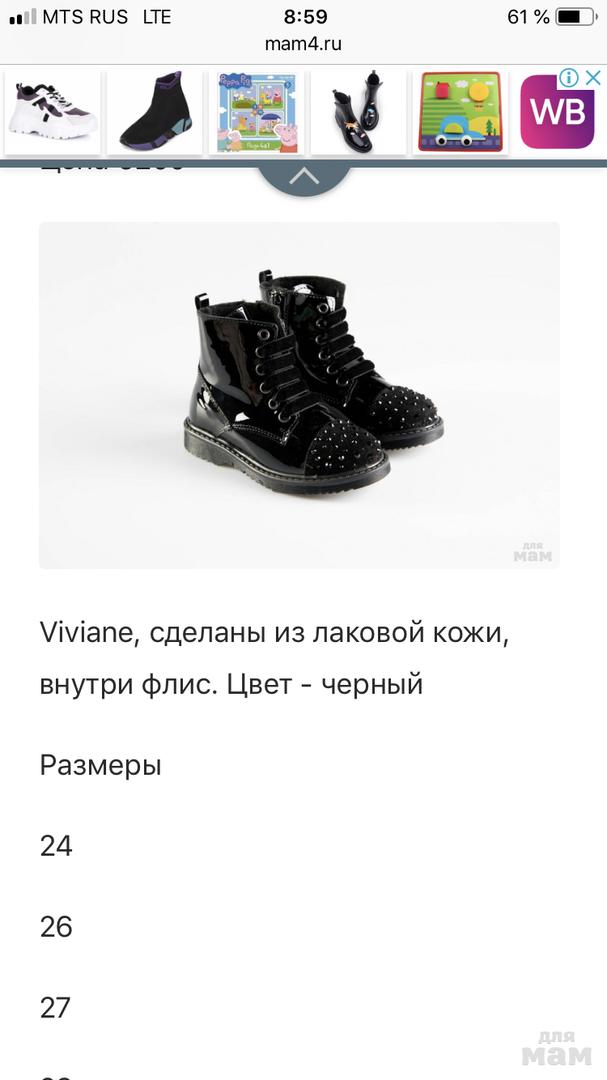
Task: Open the colorful car toy ad
Action: click(459, 112)
